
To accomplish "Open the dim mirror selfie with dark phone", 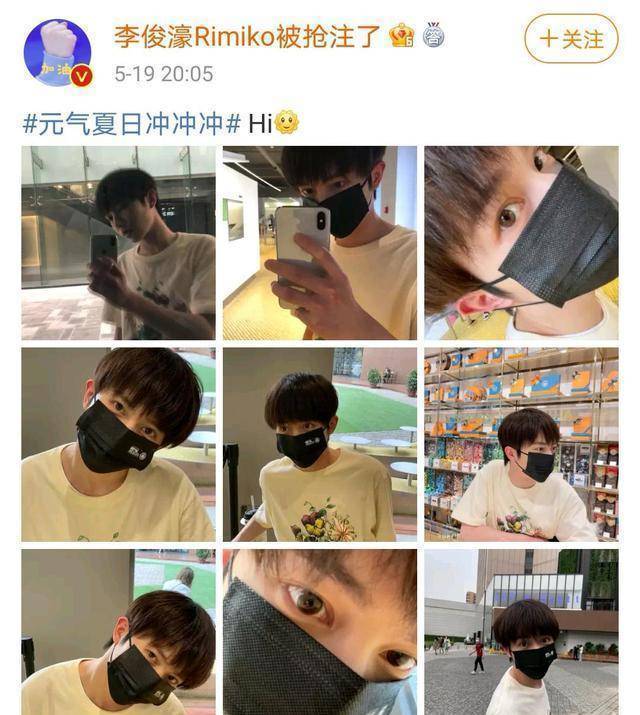I will tap(118, 243).
